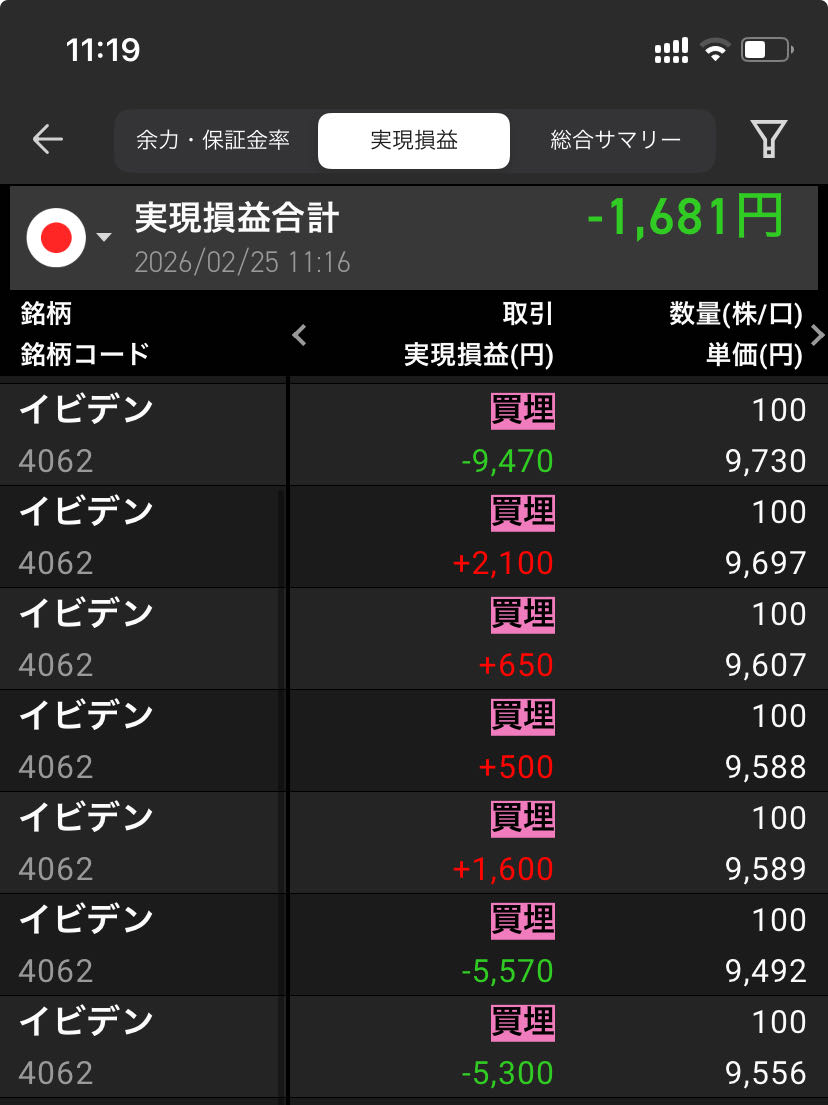Switch to the 余力・保証金率 tab
Image resolution: width=828 pixels, height=1105 pixels.
click(213, 140)
